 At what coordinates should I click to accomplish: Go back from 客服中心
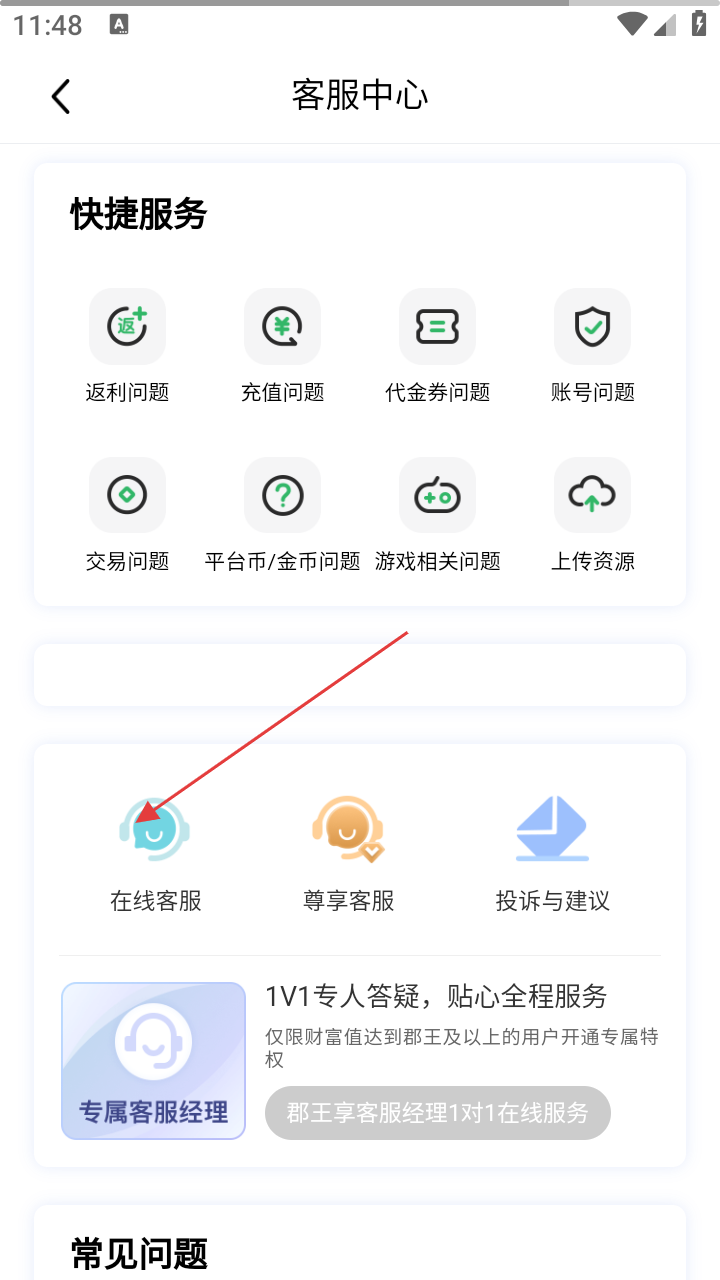click(61, 96)
